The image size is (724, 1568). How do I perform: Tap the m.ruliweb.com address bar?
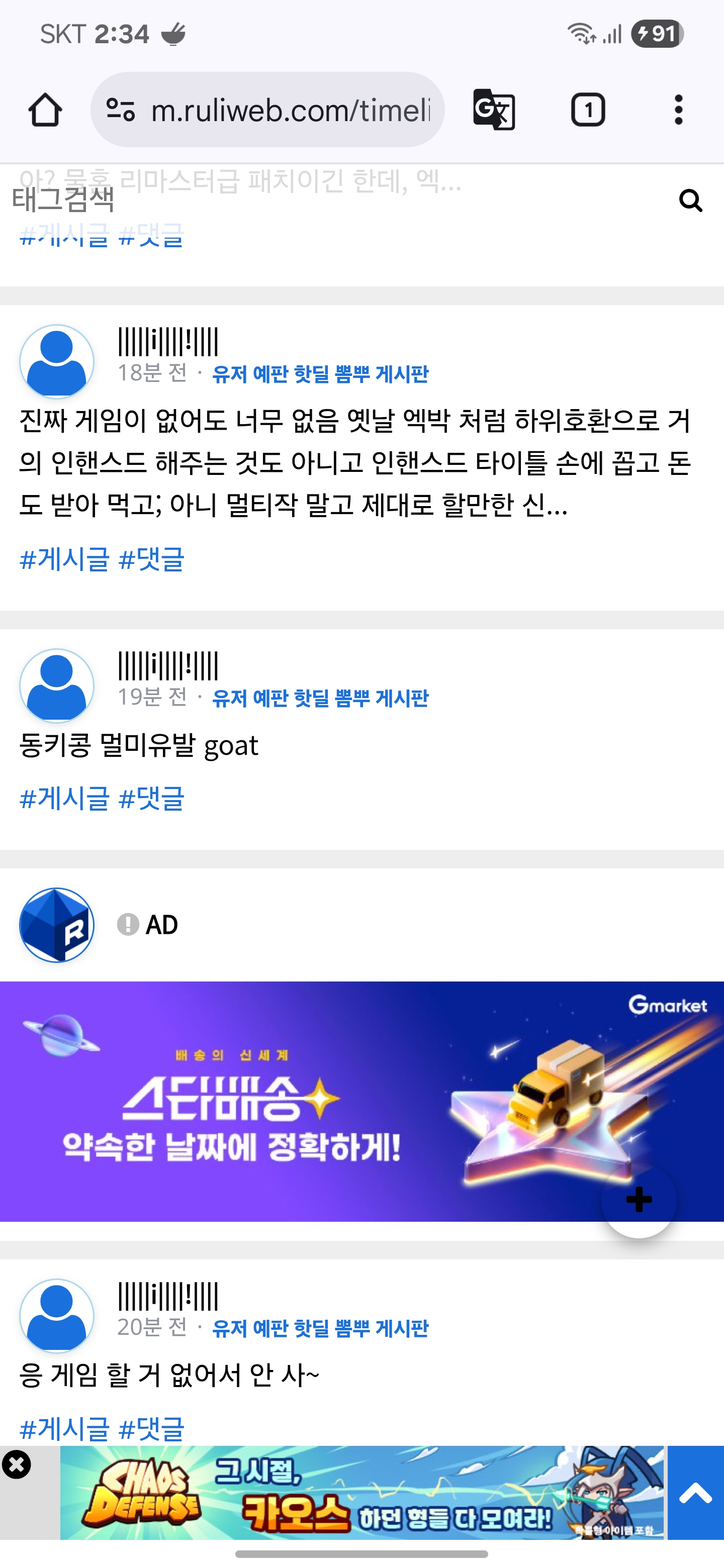click(267, 110)
